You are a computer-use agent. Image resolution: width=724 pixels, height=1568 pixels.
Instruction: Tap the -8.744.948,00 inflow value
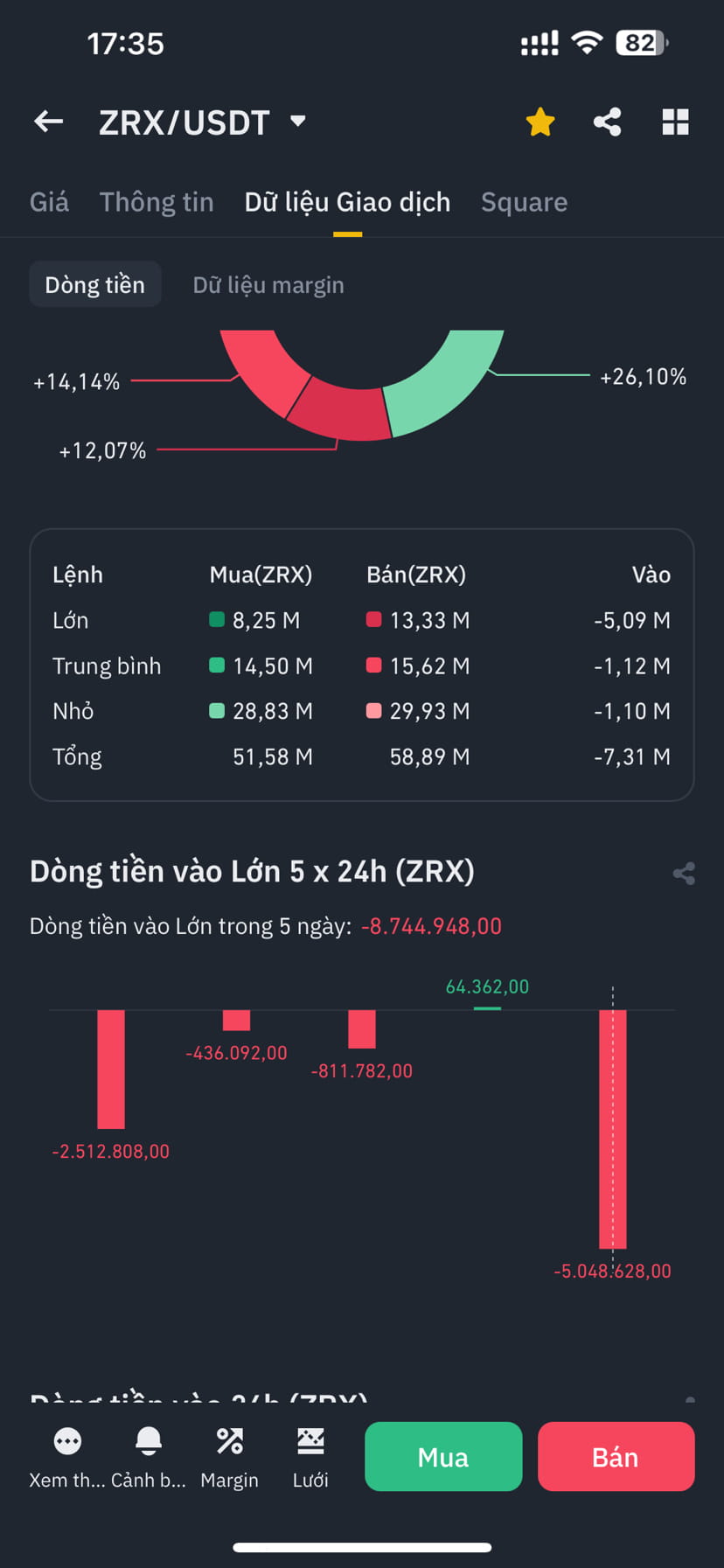[431, 925]
